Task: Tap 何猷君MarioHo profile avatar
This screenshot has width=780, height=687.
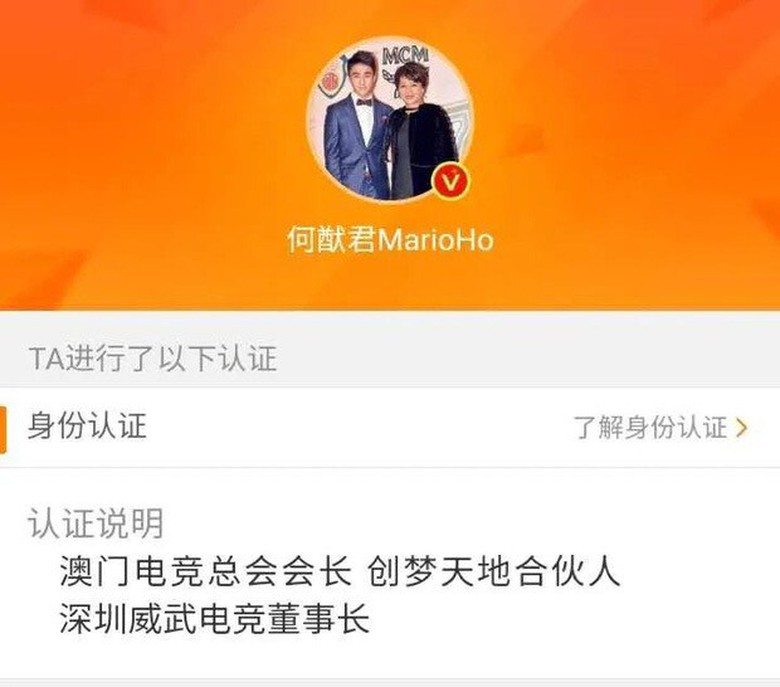Action: [389, 119]
